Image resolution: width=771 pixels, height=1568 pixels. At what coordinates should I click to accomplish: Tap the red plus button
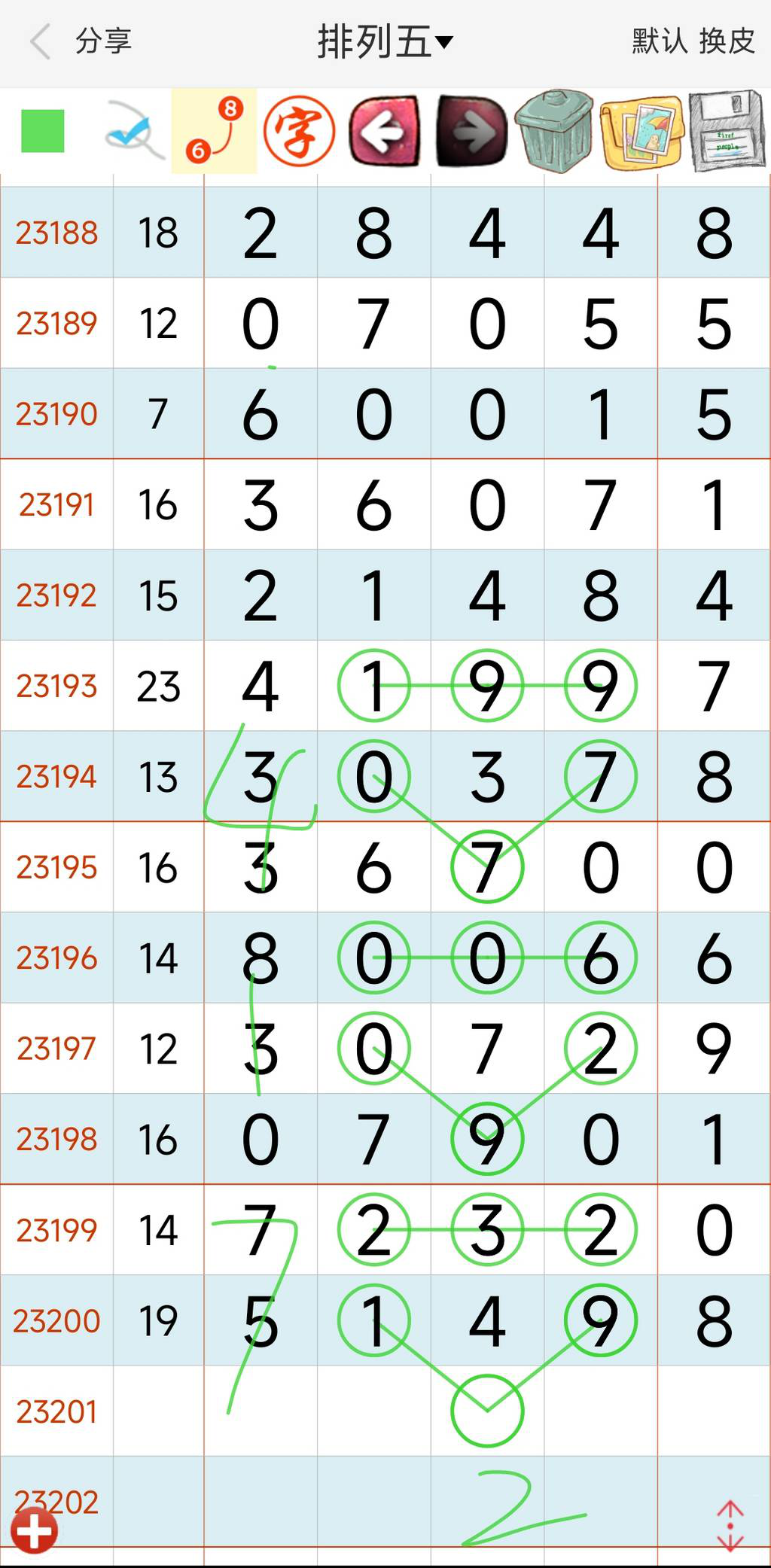(x=34, y=1530)
